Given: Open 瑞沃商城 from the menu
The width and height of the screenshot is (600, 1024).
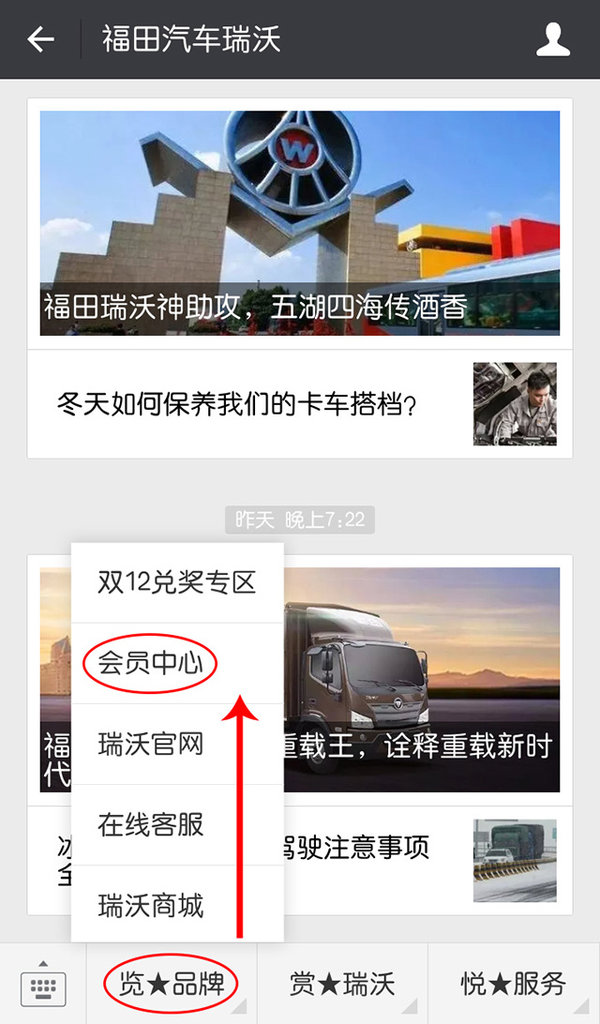Looking at the screenshot, I should click(x=151, y=906).
